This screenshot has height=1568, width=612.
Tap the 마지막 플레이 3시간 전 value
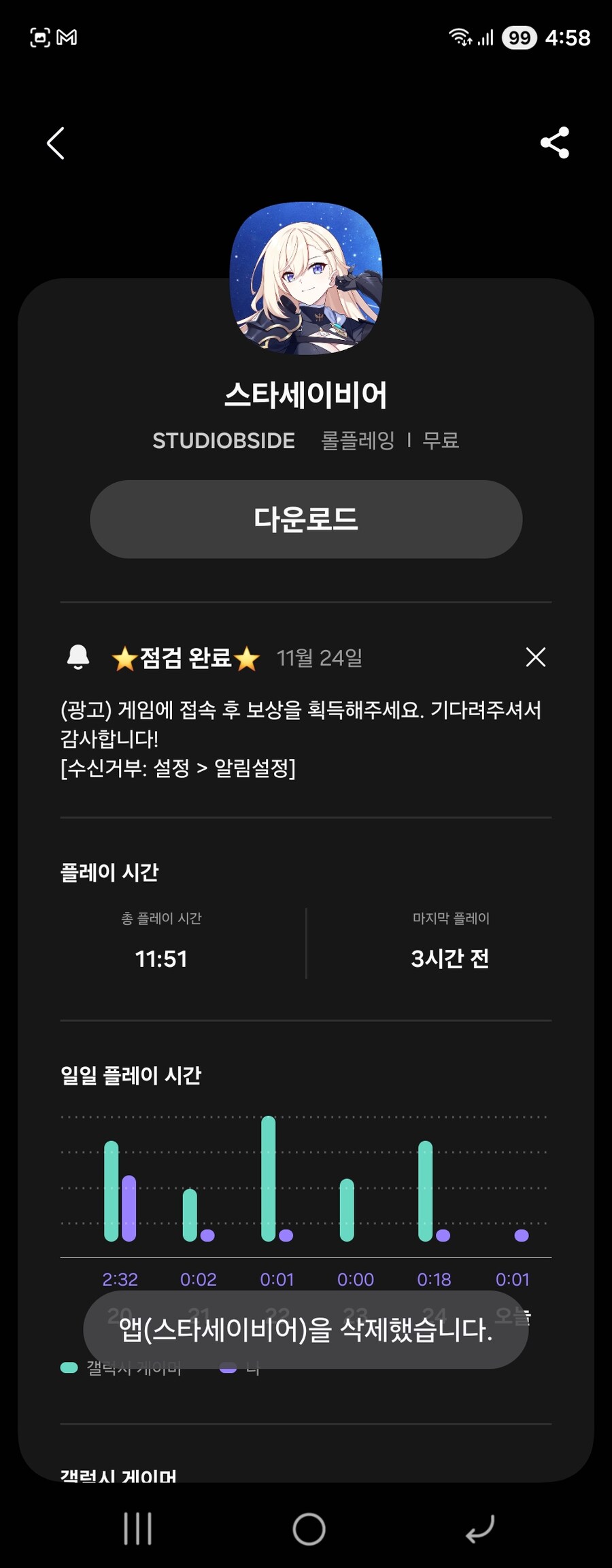[450, 959]
